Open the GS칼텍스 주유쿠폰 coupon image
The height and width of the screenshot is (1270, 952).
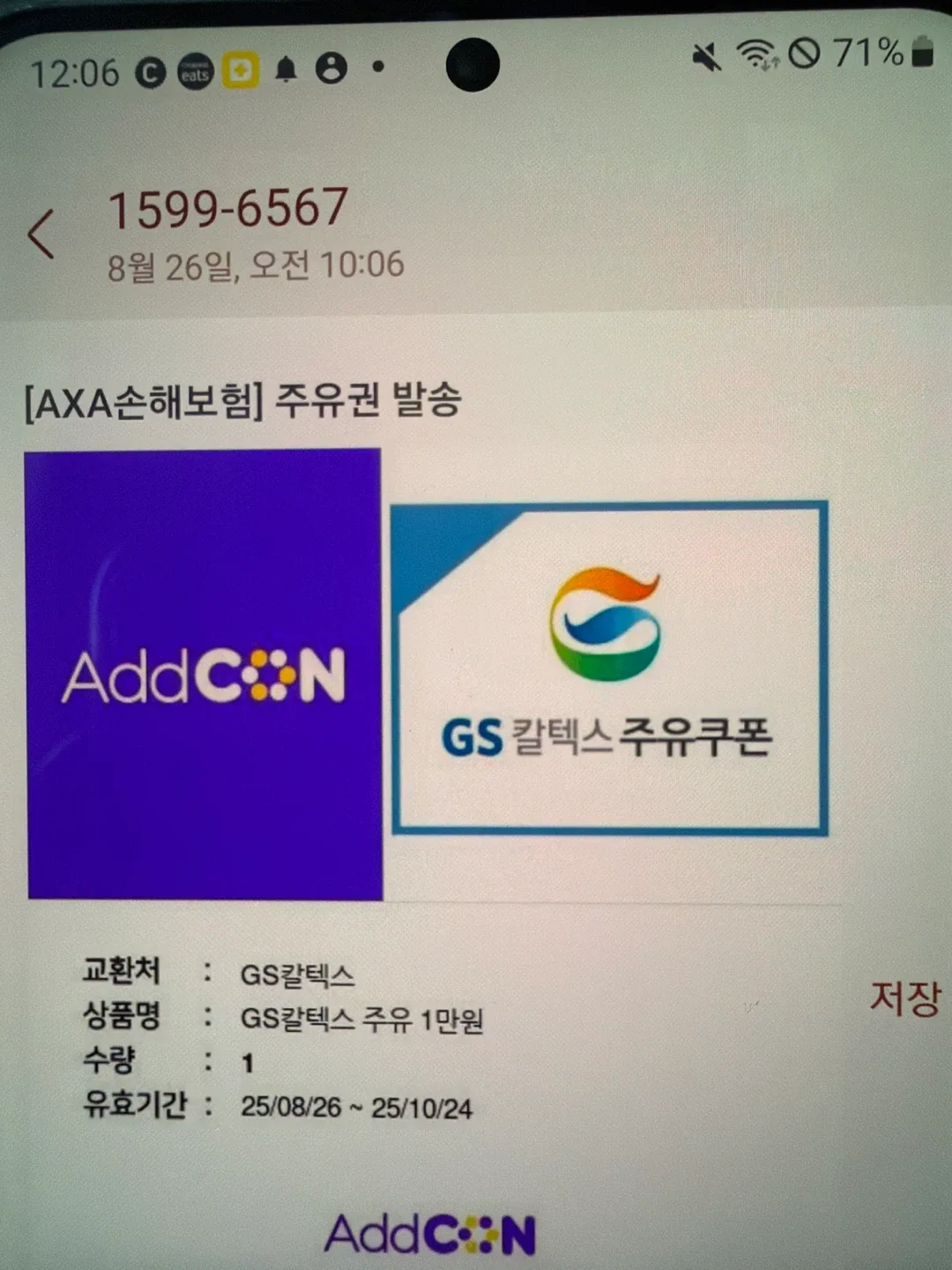(x=609, y=668)
